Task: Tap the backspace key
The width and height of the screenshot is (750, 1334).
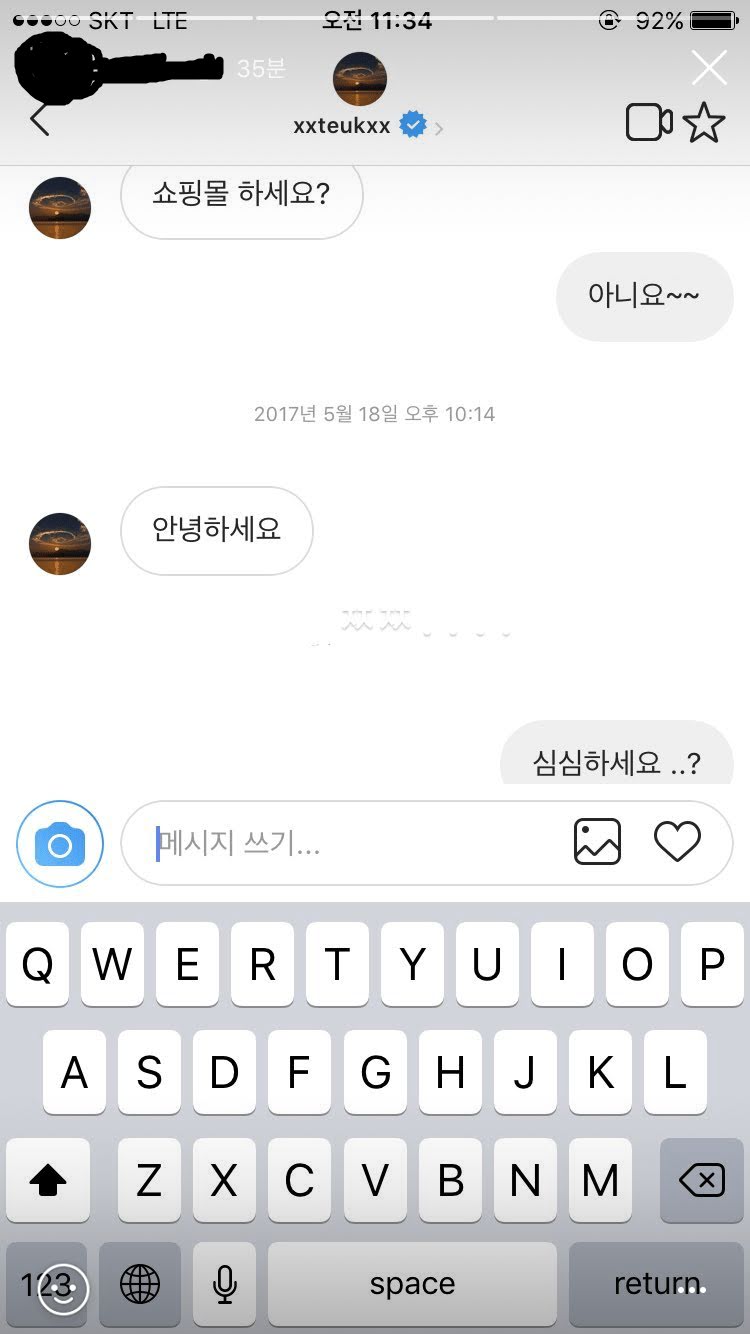Action: [x=701, y=1181]
